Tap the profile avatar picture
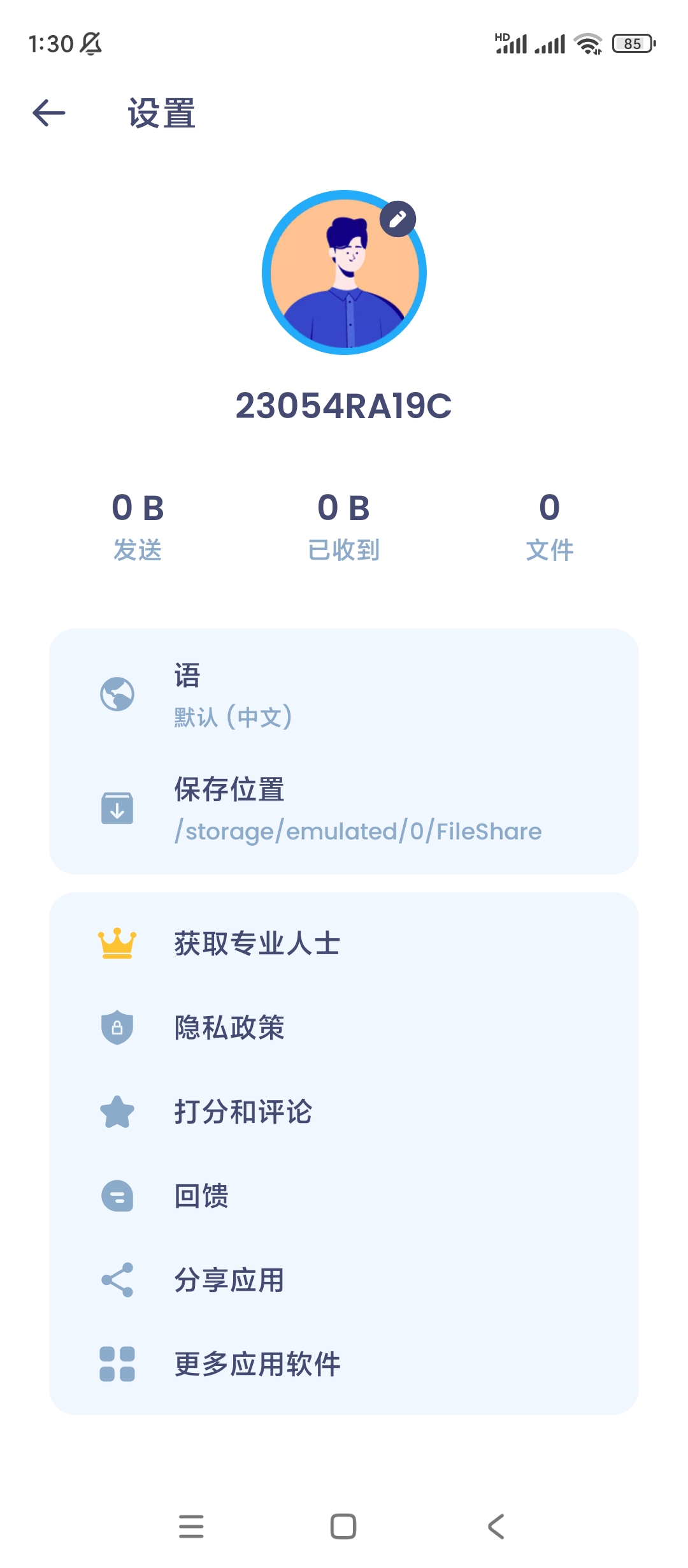 [344, 274]
